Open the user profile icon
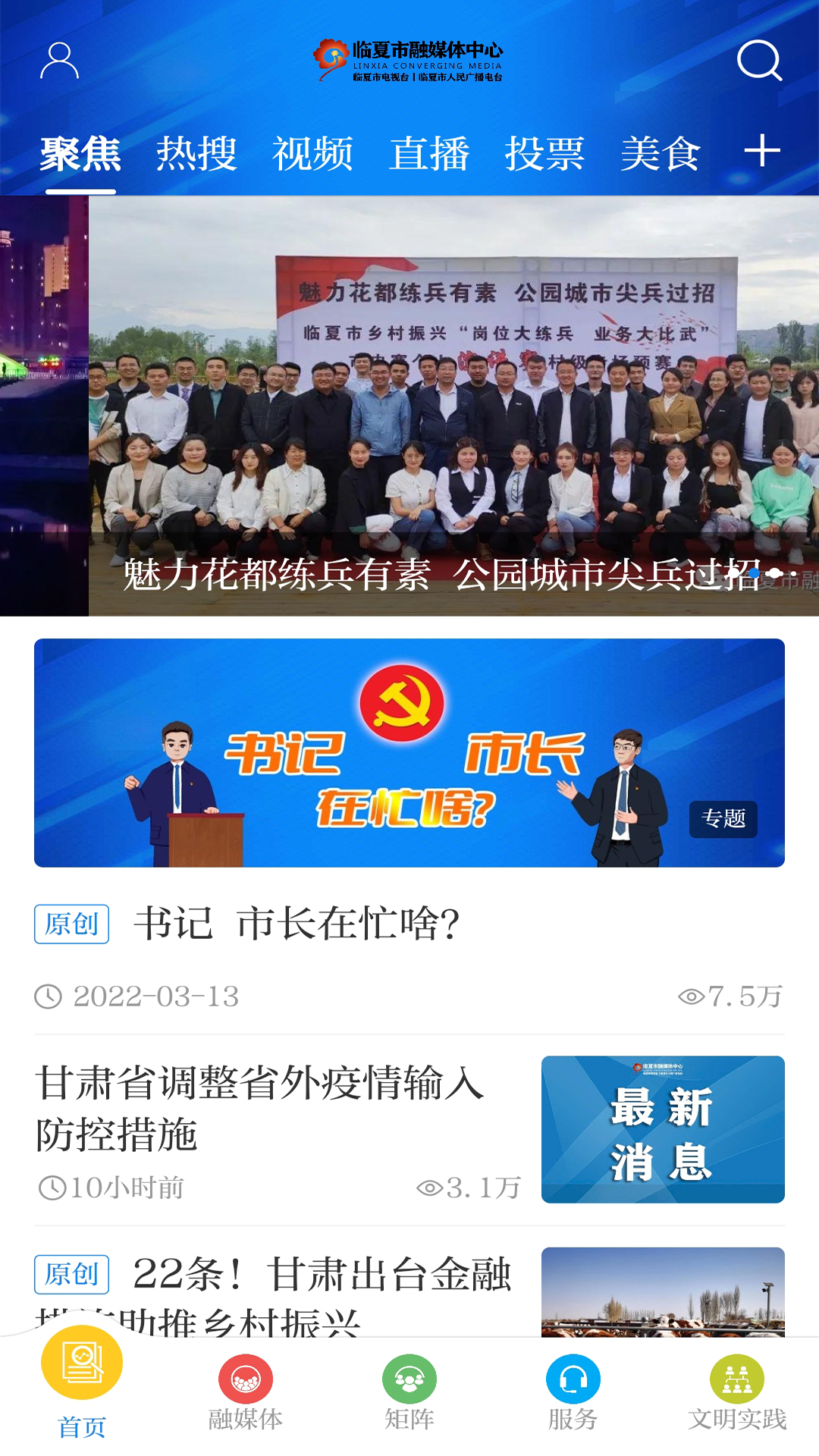 59,61
